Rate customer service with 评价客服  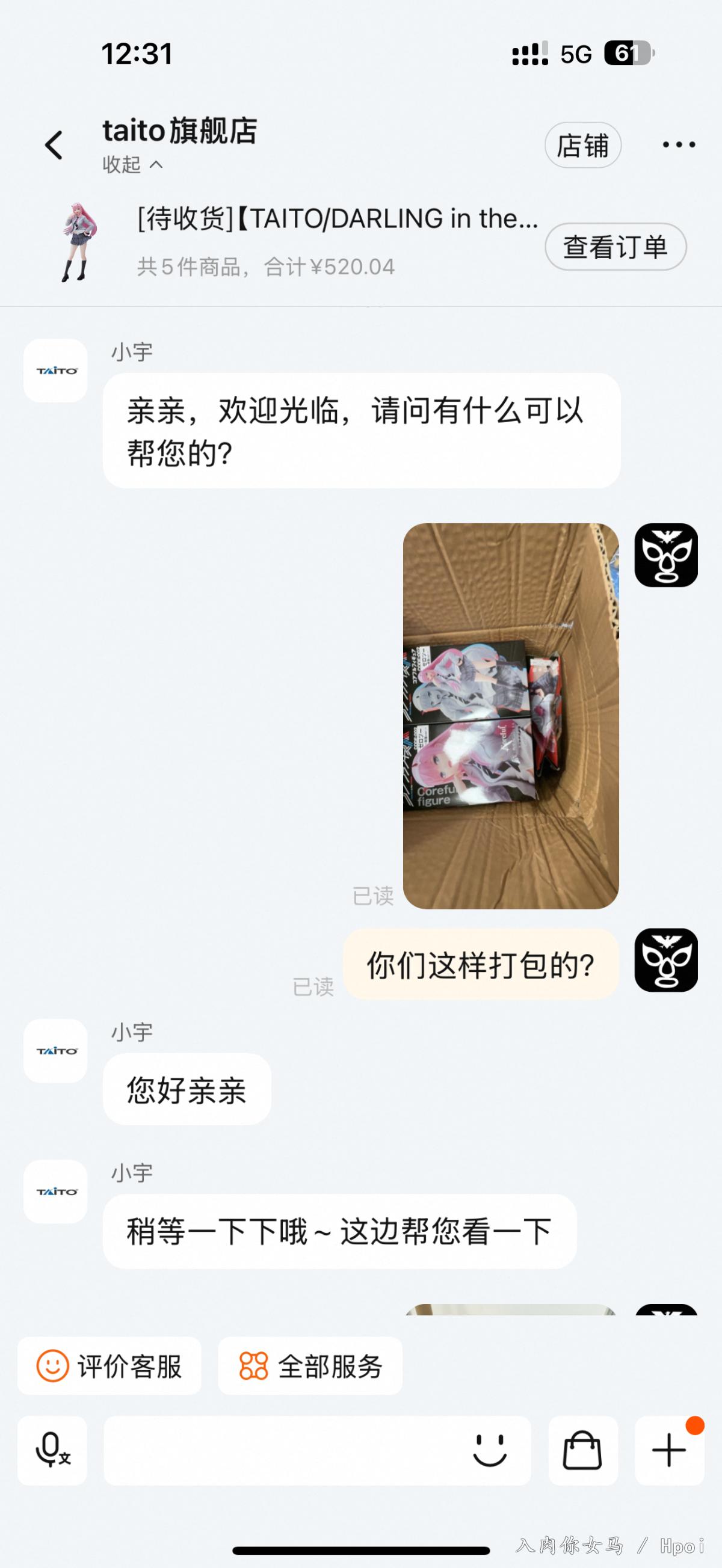click(110, 1365)
